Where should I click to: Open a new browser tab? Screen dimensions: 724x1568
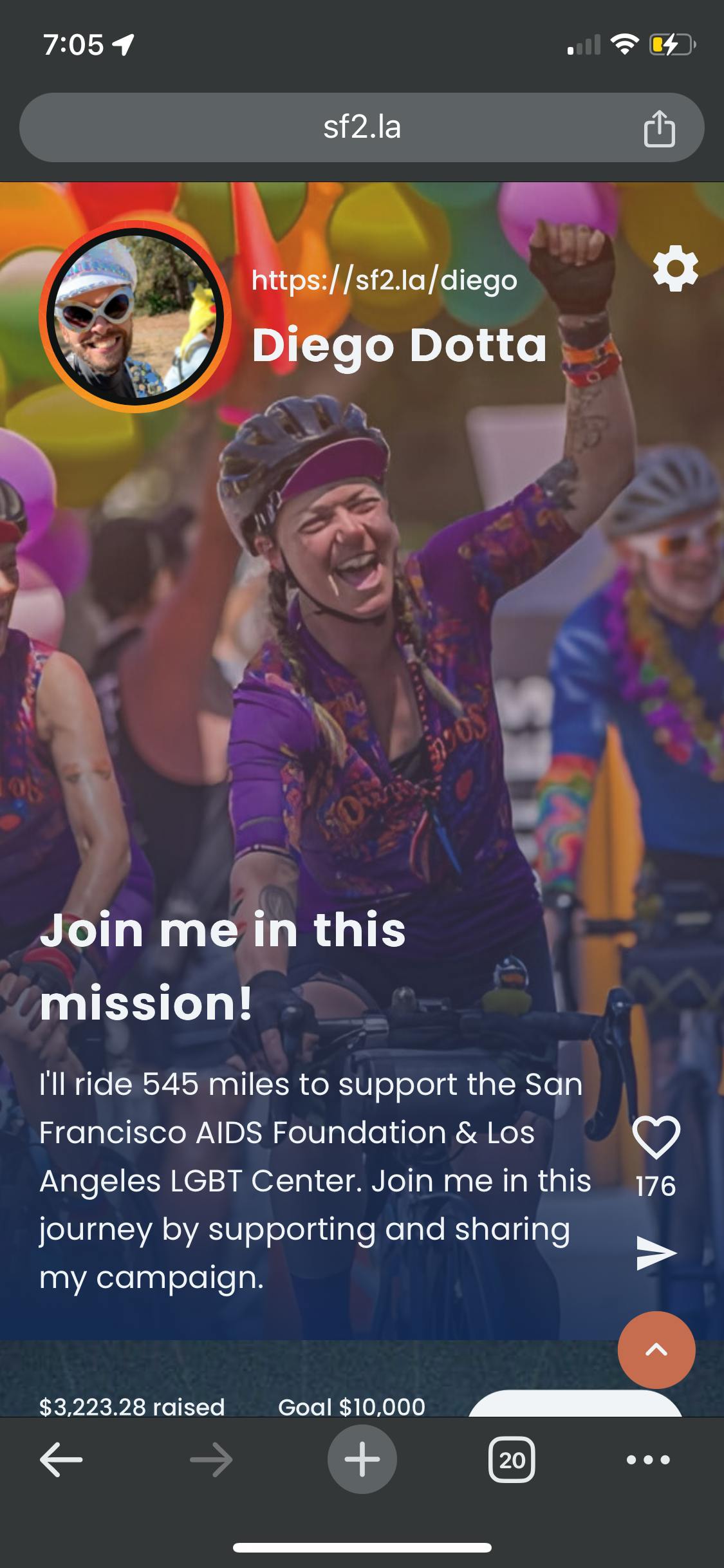coord(362,1459)
